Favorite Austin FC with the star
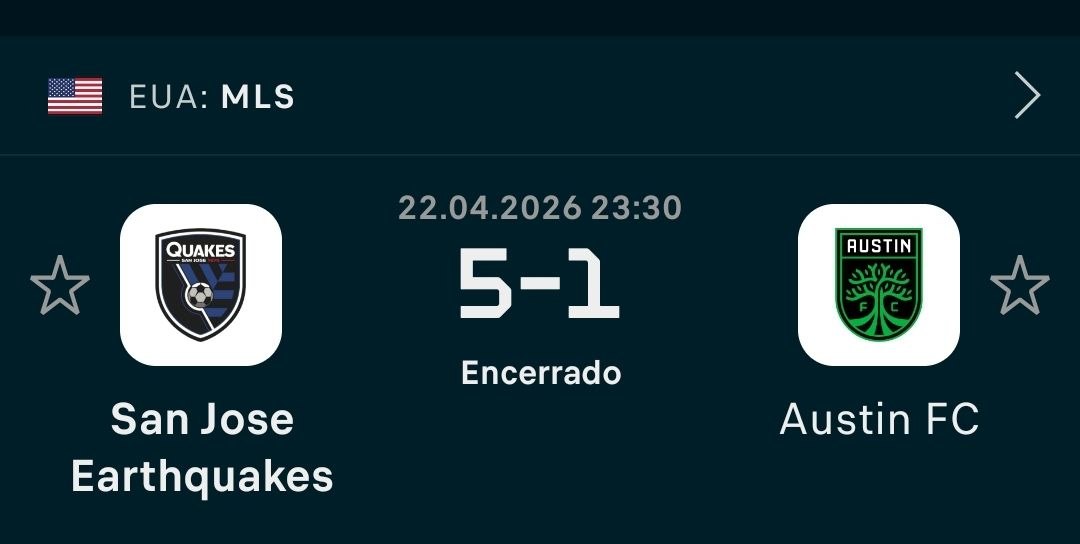 pyautogui.click(x=1019, y=285)
